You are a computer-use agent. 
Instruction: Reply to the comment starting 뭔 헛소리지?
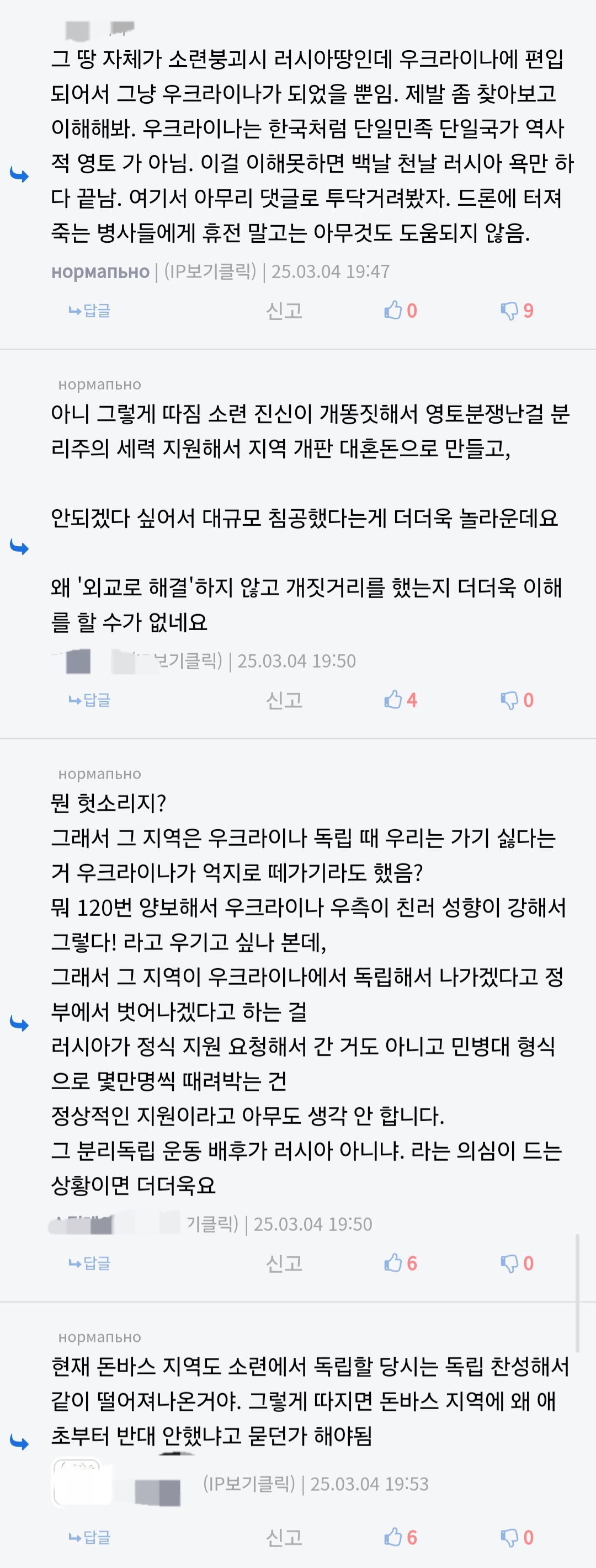tap(90, 1263)
